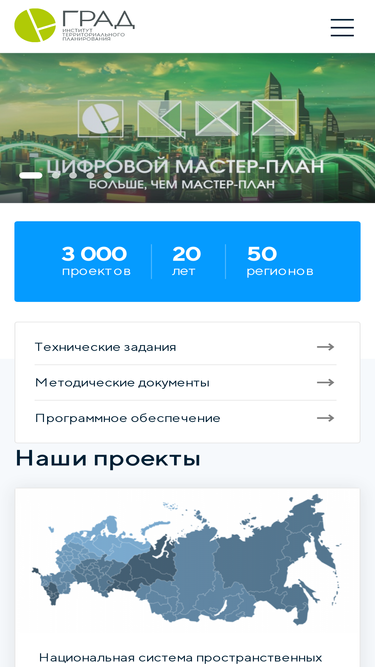375x667 pixels.
Task: Tap the ГРАД logo to go home
Action: [x=74, y=25]
